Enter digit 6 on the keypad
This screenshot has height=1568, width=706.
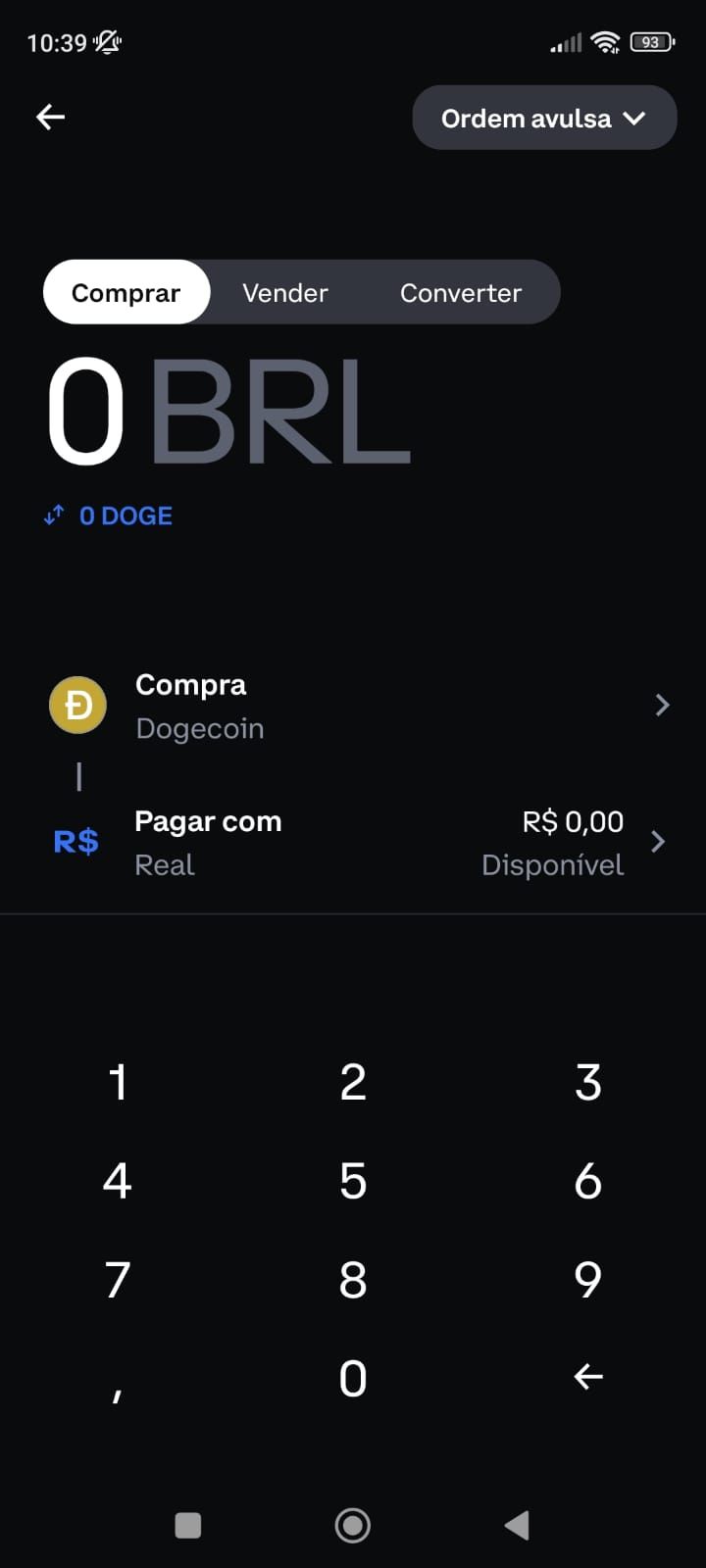[x=588, y=1181]
